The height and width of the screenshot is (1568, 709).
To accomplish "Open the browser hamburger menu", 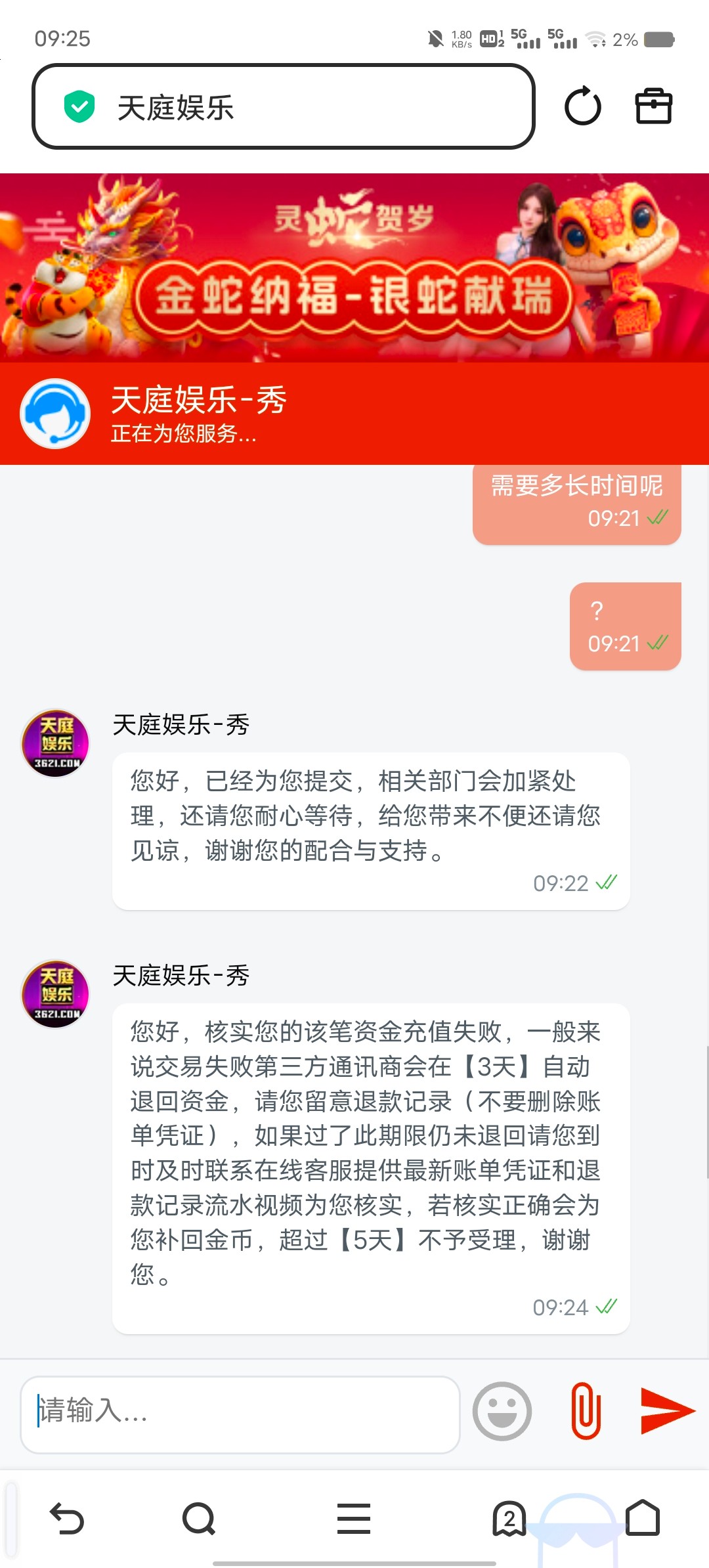I will coord(354,1519).
